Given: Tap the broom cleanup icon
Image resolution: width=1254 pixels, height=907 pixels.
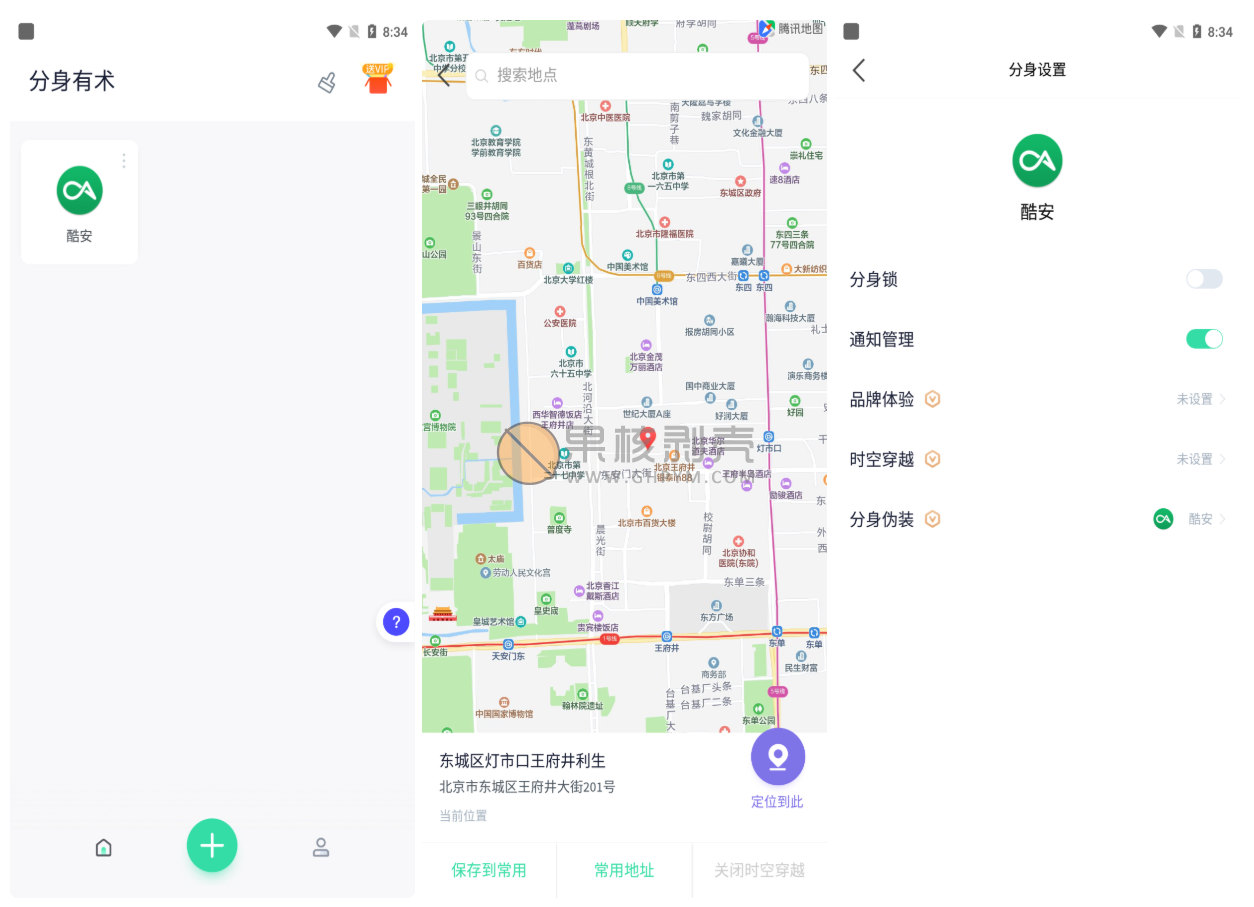Looking at the screenshot, I should point(327,82).
